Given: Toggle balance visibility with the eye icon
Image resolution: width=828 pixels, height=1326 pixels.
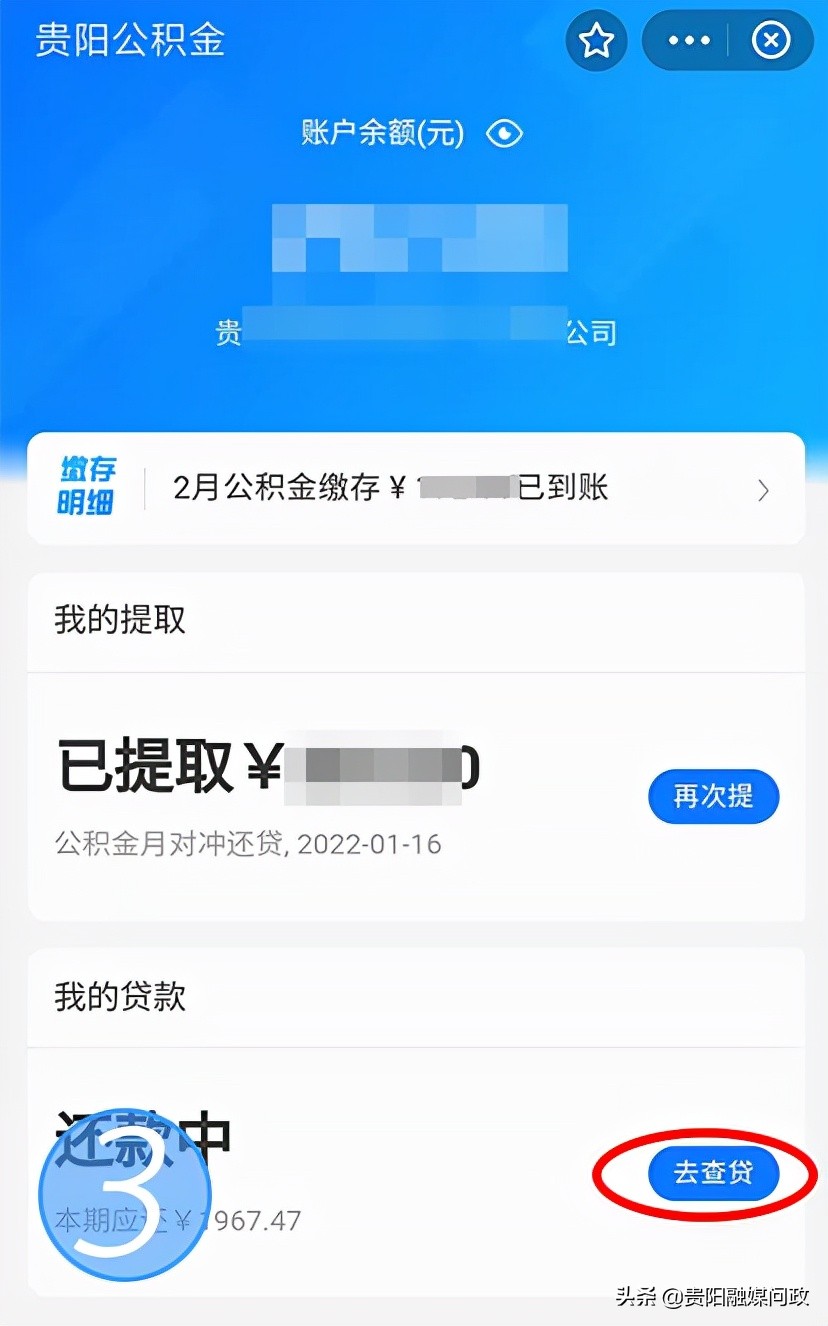Looking at the screenshot, I should point(504,131).
